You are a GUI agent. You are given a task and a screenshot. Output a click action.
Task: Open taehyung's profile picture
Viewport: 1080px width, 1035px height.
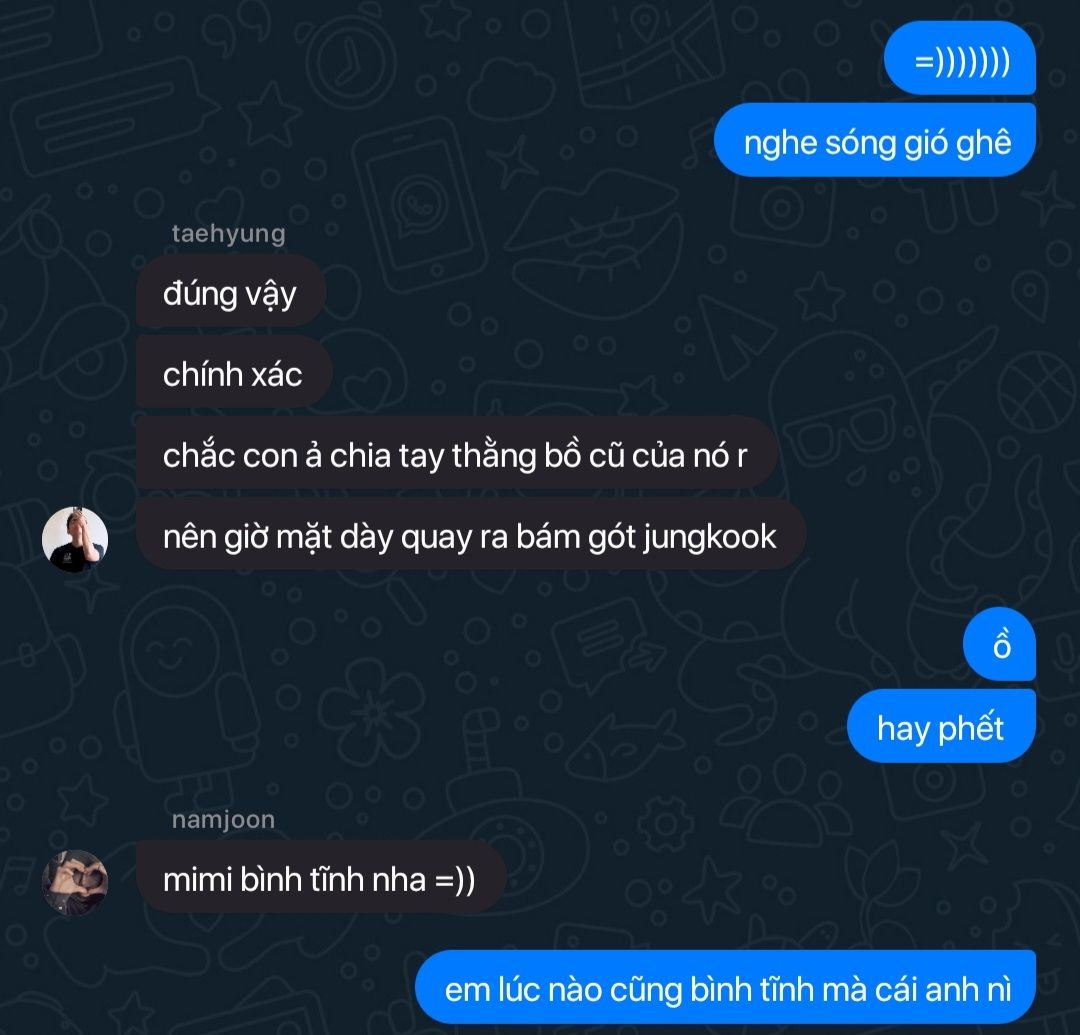coord(75,540)
